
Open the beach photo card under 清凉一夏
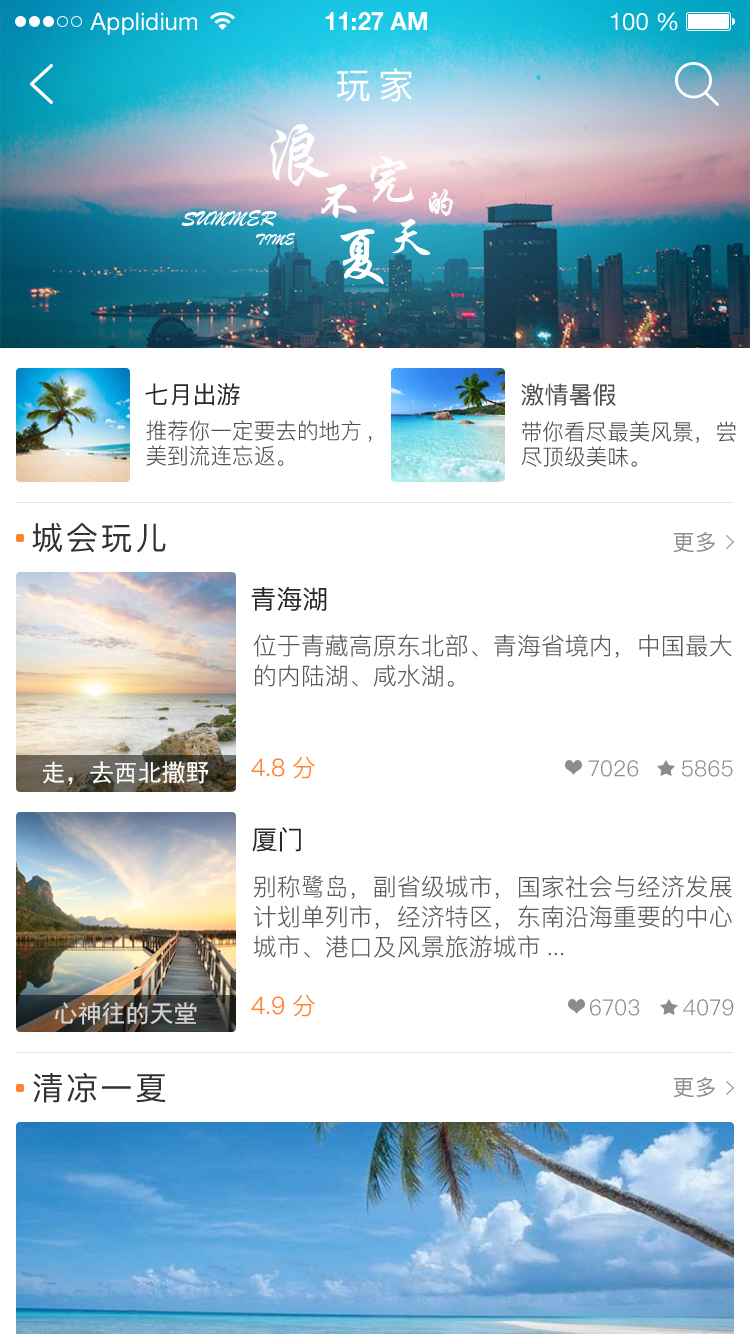(x=375, y=1228)
